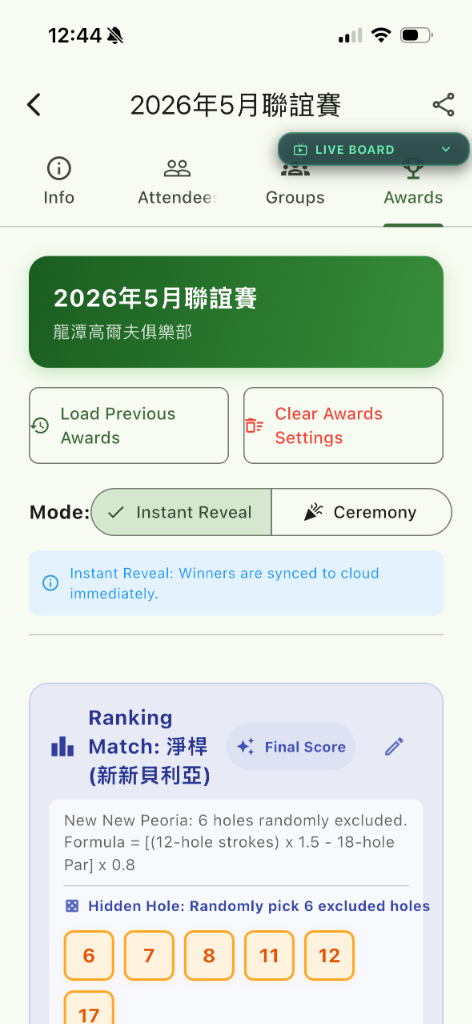The image size is (472, 1024).
Task: Edit the Ranking Match with pencil icon
Action: [x=394, y=747]
